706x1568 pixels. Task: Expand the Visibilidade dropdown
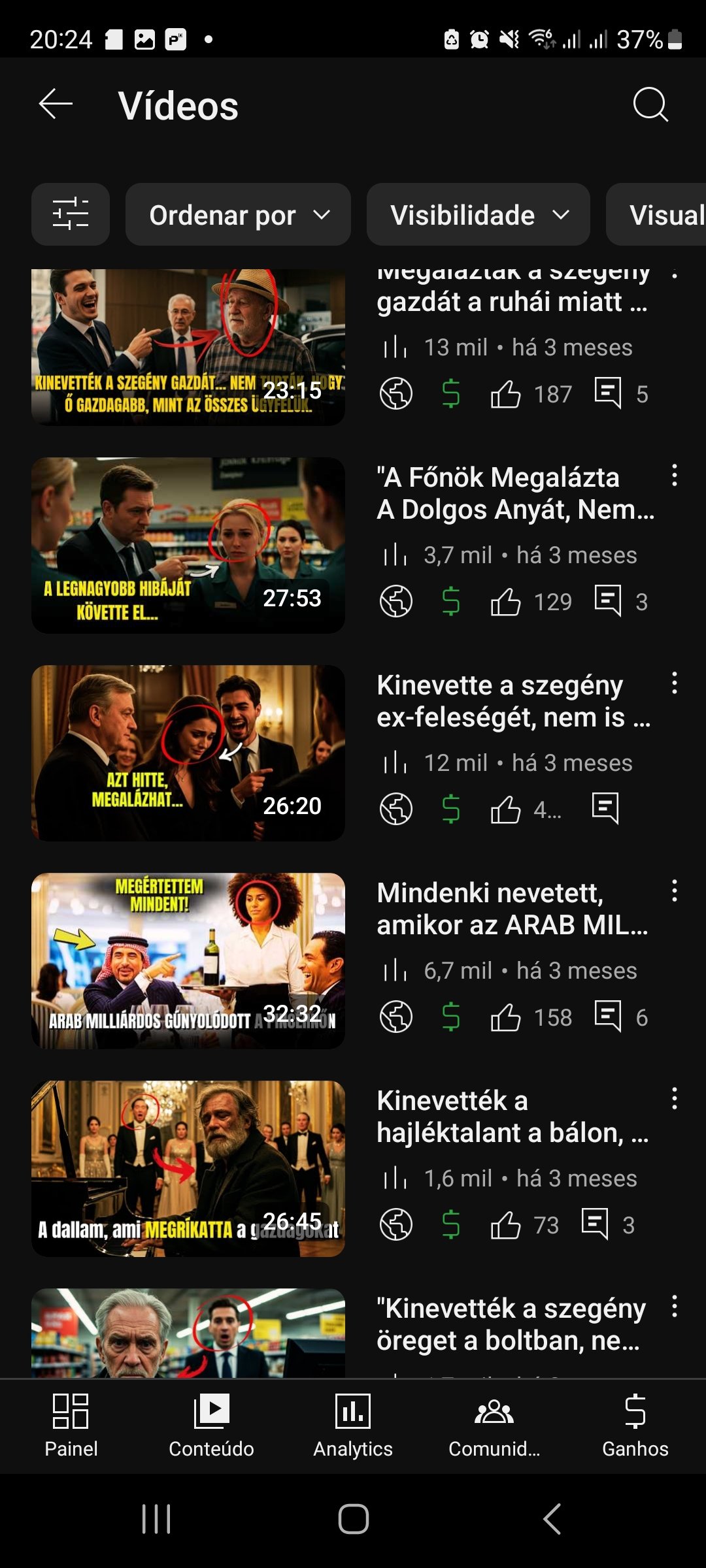479,214
